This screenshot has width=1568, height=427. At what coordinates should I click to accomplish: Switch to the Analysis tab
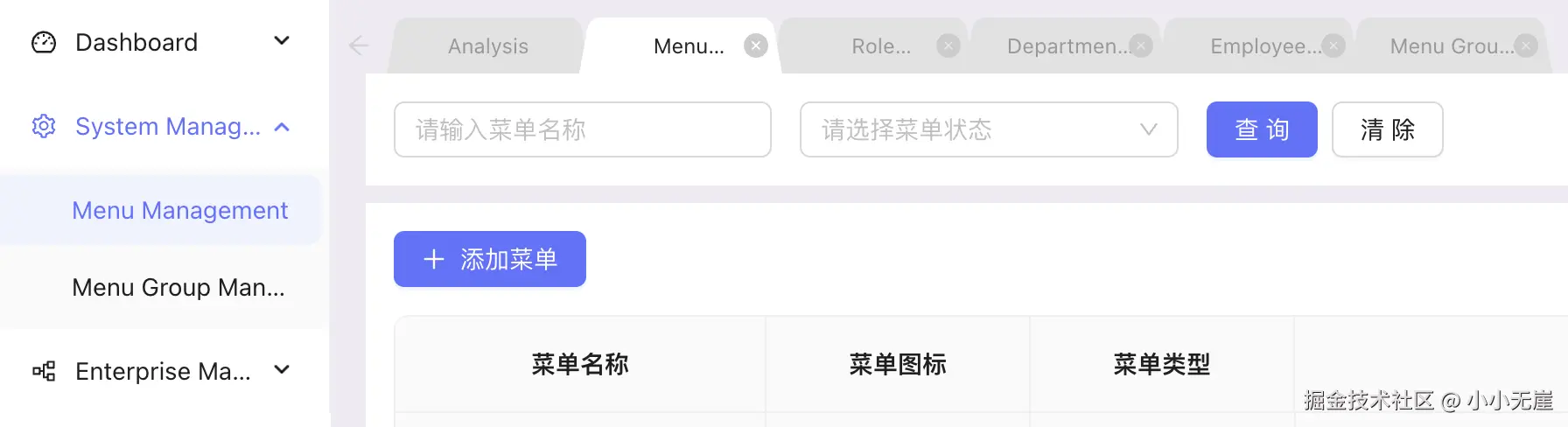[x=487, y=46]
